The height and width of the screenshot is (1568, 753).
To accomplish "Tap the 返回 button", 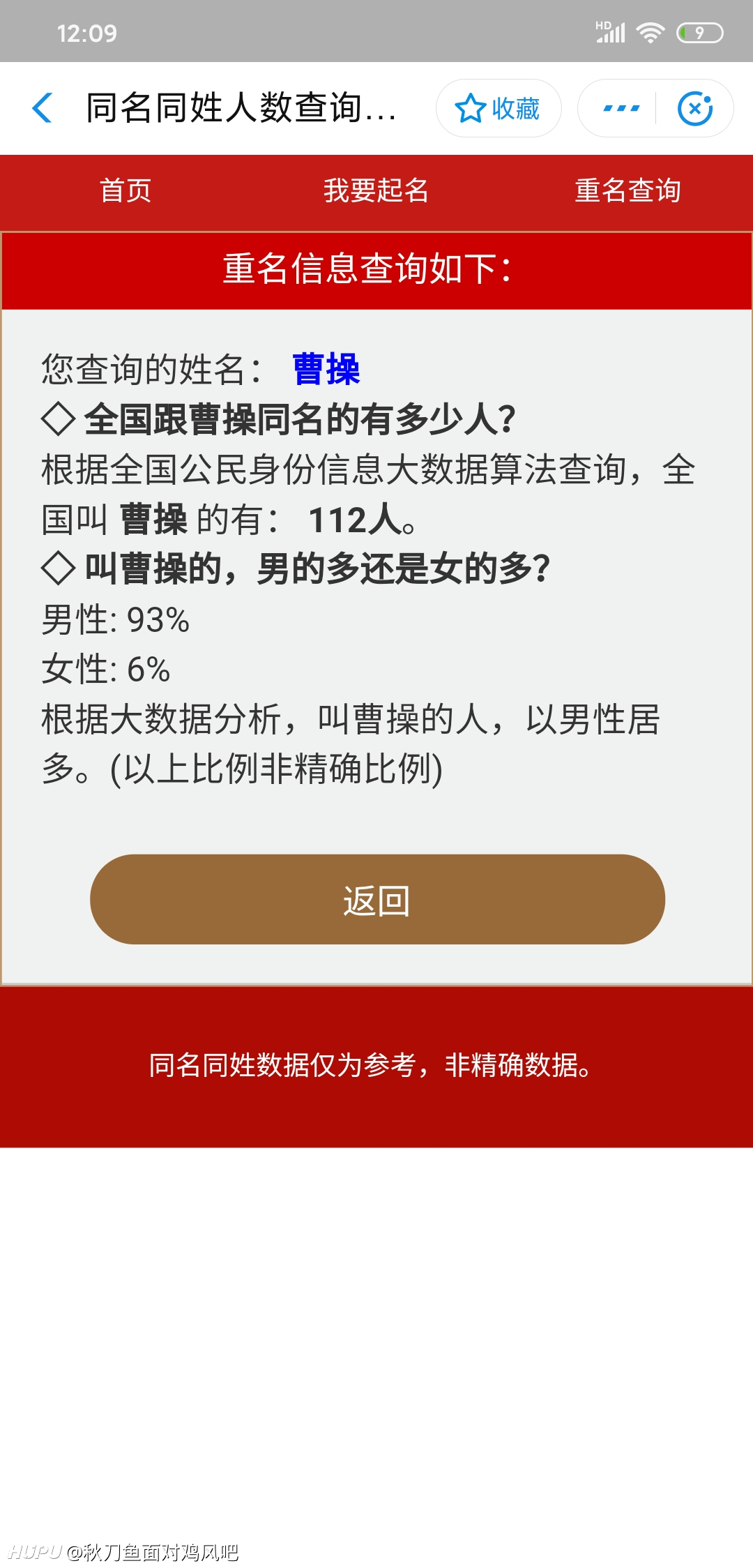I will coord(377,899).
